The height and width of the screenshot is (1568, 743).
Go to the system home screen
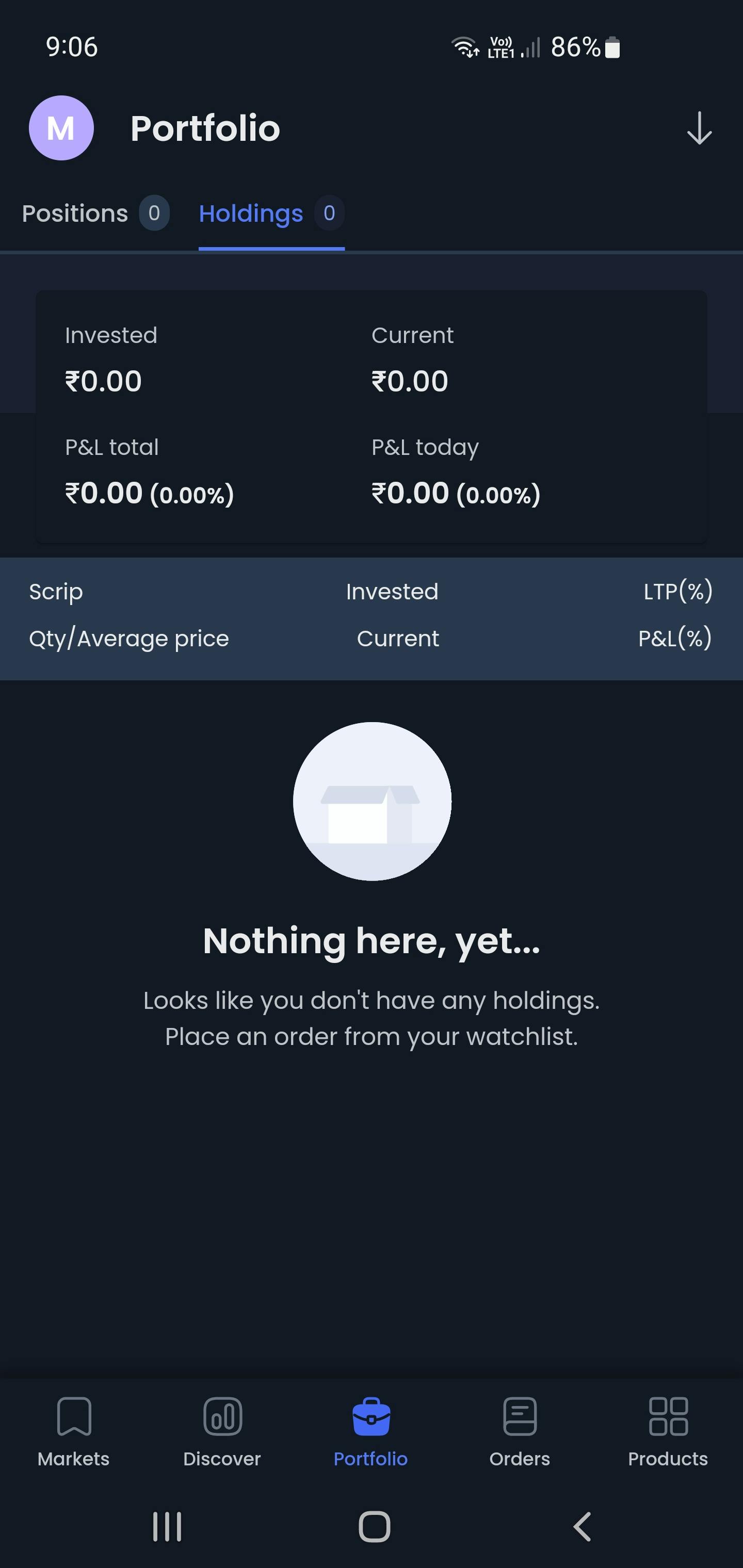(x=374, y=1527)
